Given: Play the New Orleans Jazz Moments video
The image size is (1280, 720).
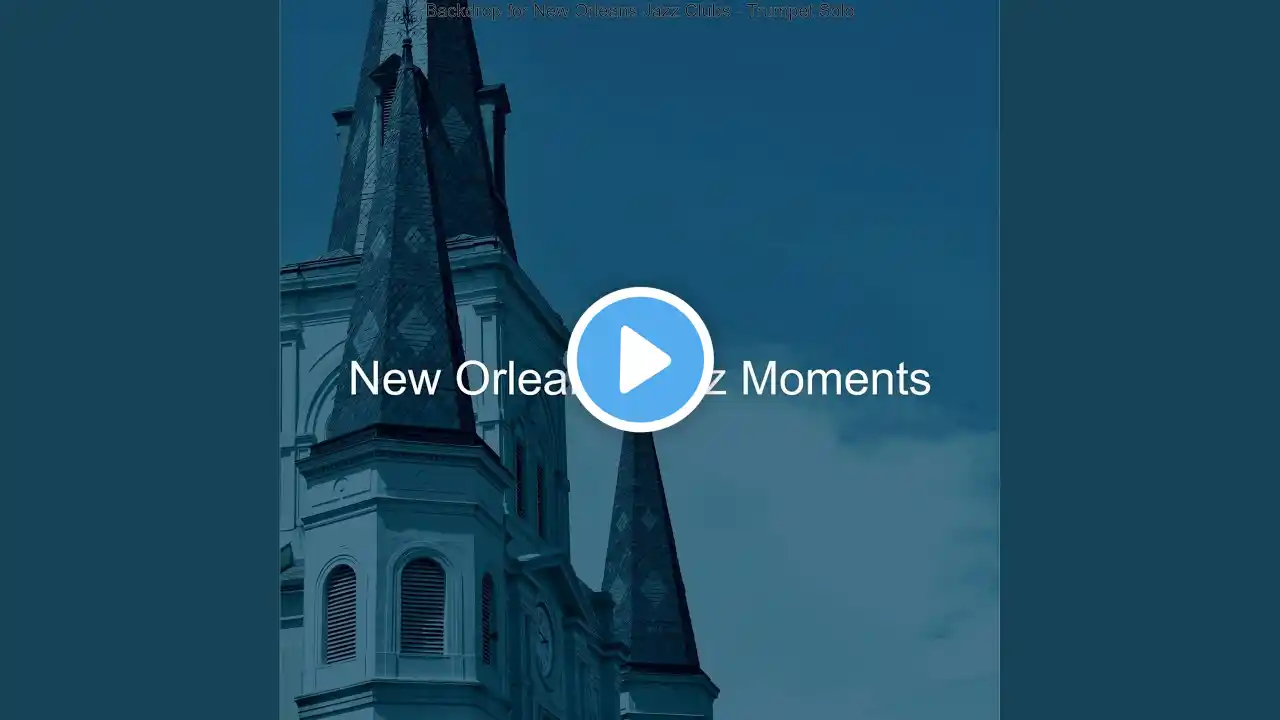Looking at the screenshot, I should 640,360.
